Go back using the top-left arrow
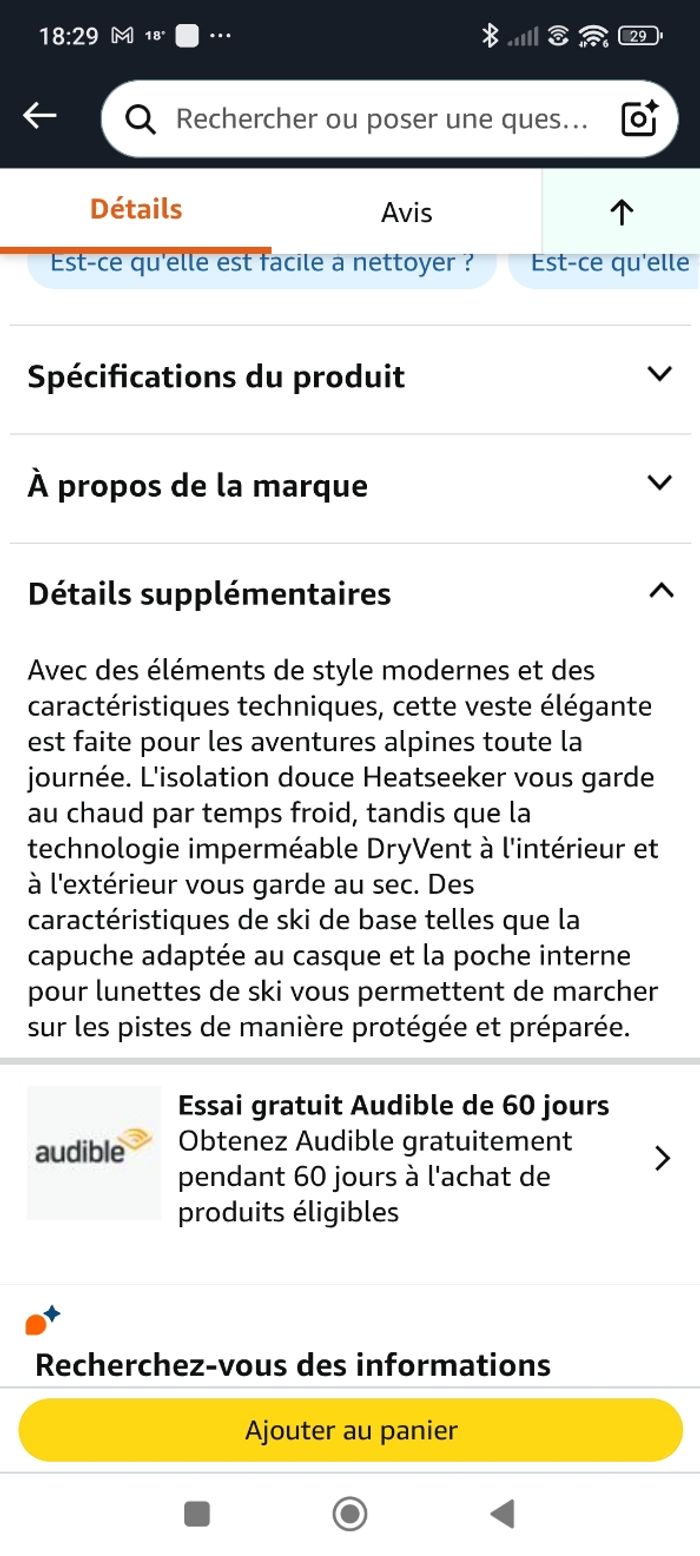 [40, 116]
